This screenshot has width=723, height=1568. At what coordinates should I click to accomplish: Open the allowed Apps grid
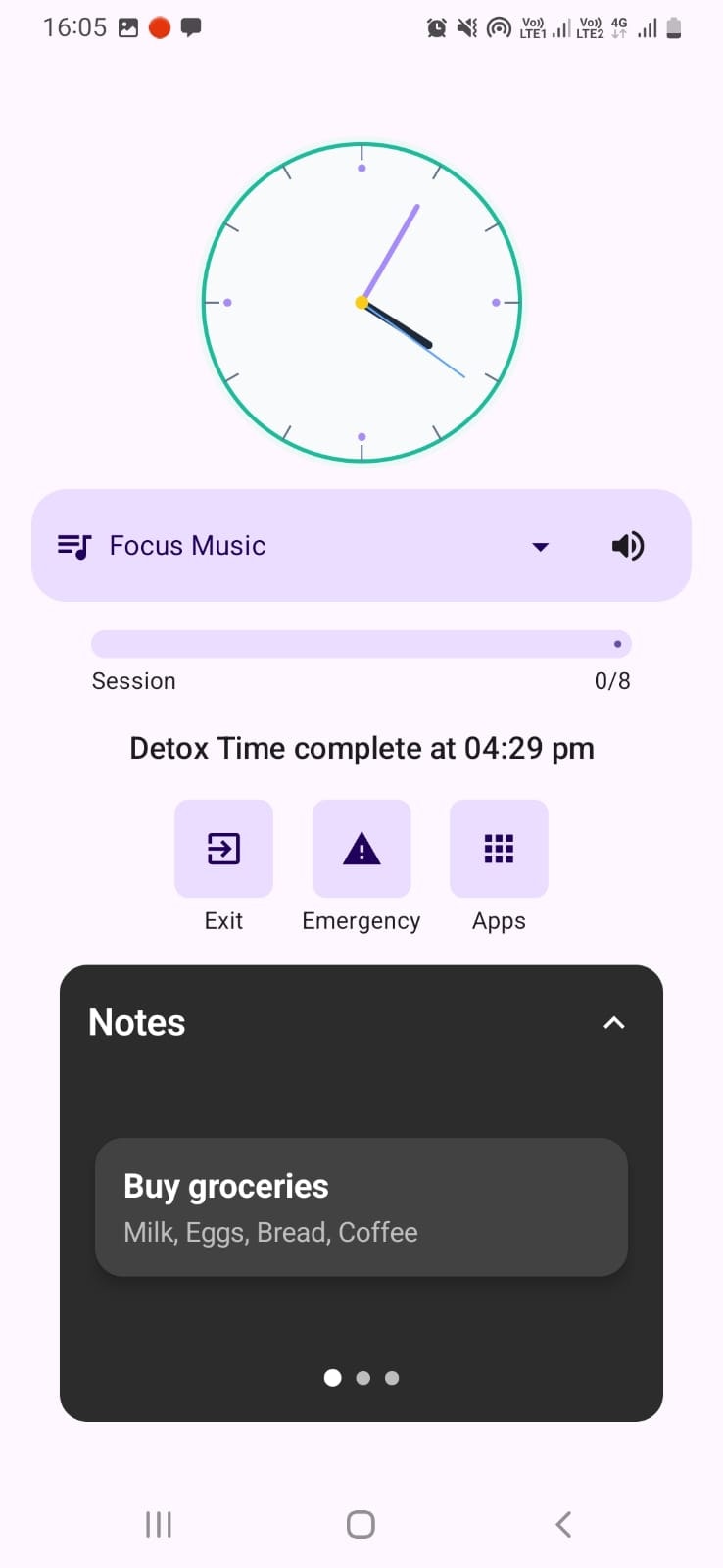(x=499, y=849)
